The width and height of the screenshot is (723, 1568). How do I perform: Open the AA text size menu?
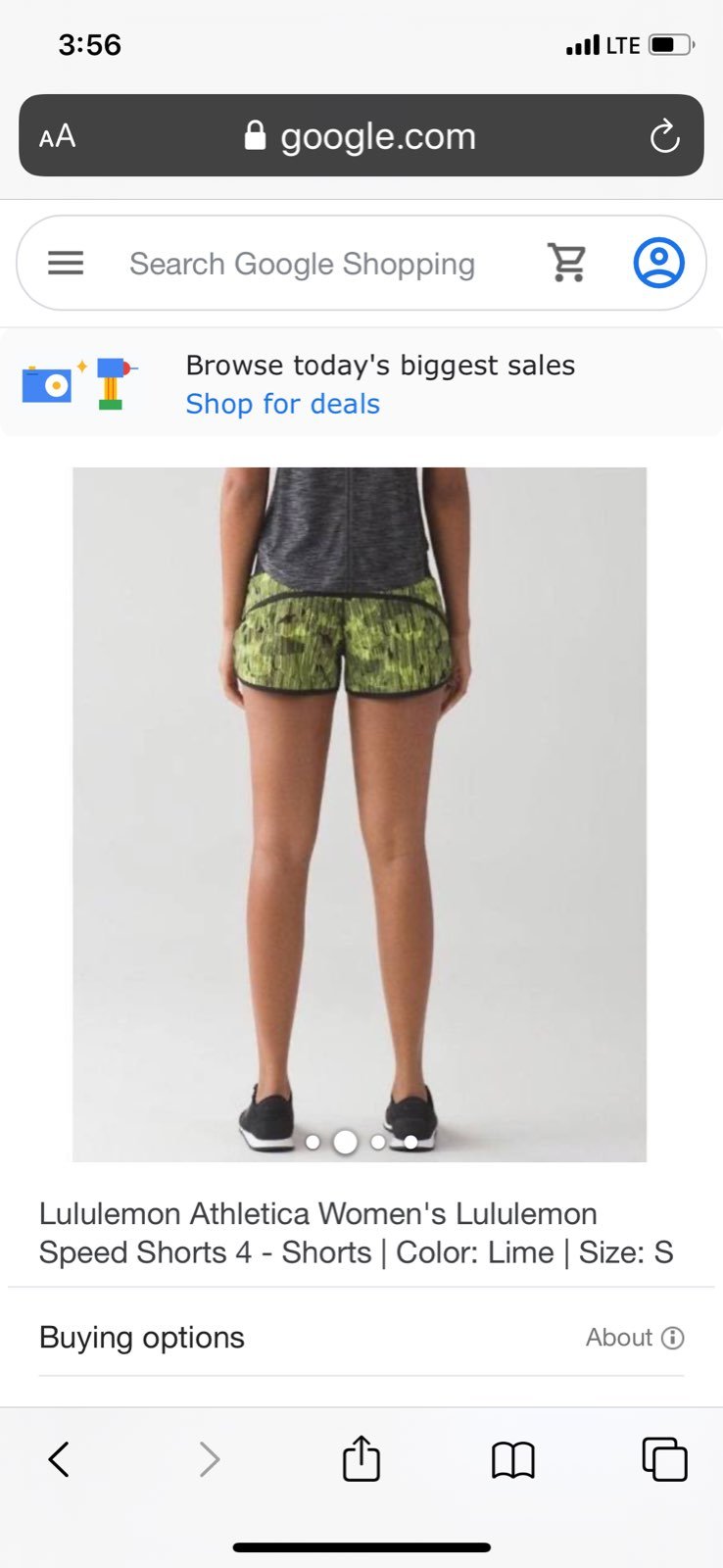point(57,136)
